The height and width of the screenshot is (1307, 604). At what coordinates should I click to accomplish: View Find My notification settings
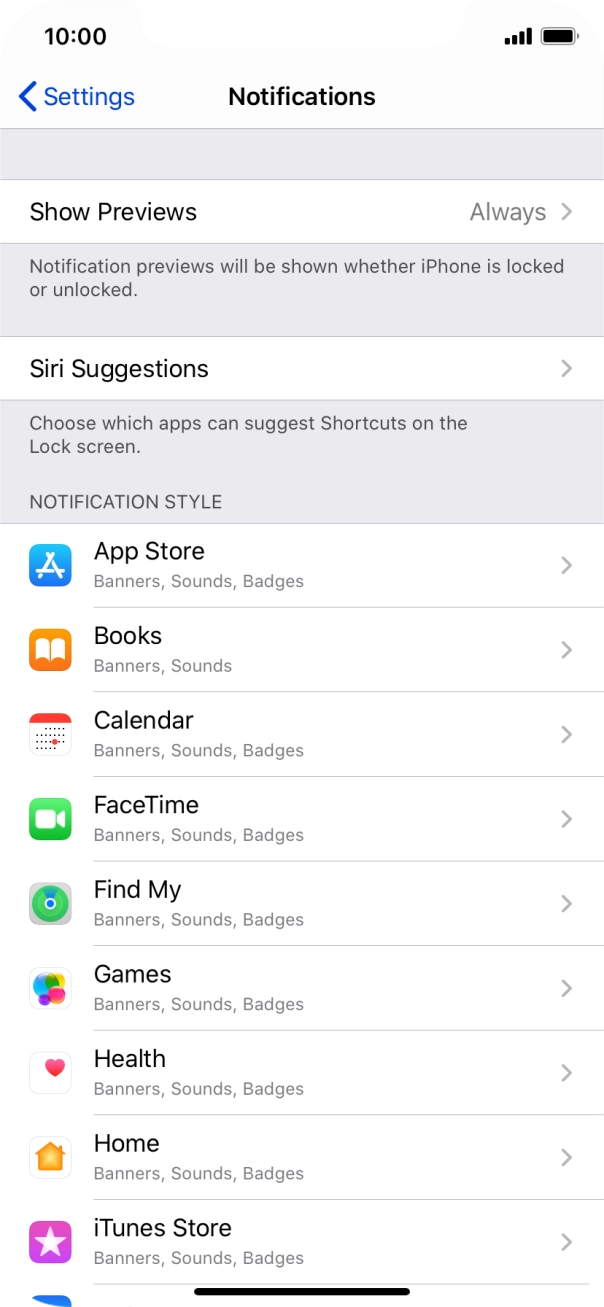[302, 903]
